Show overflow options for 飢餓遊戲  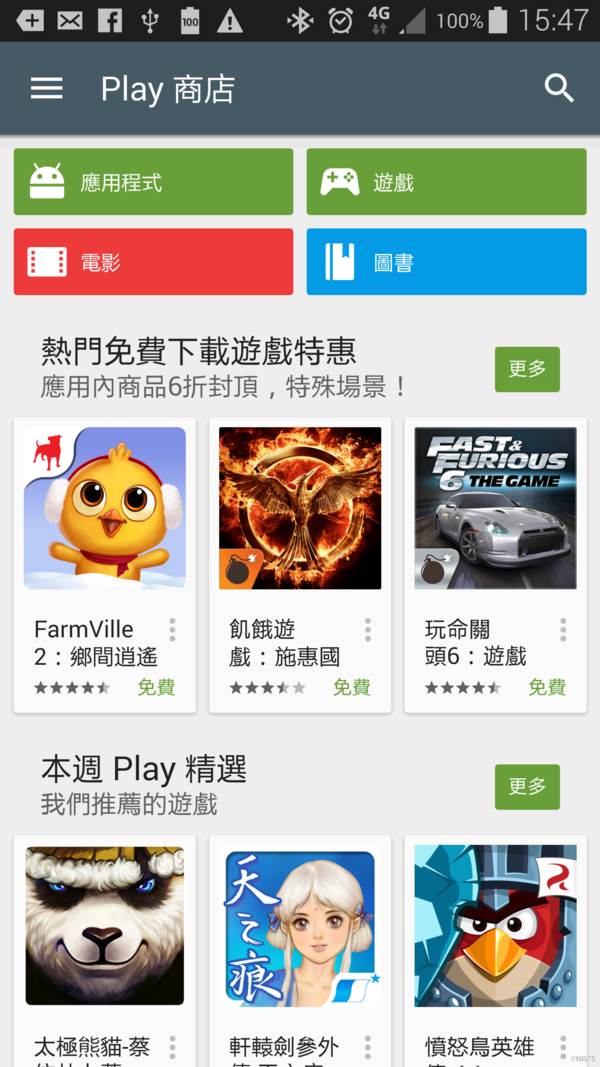(x=368, y=629)
